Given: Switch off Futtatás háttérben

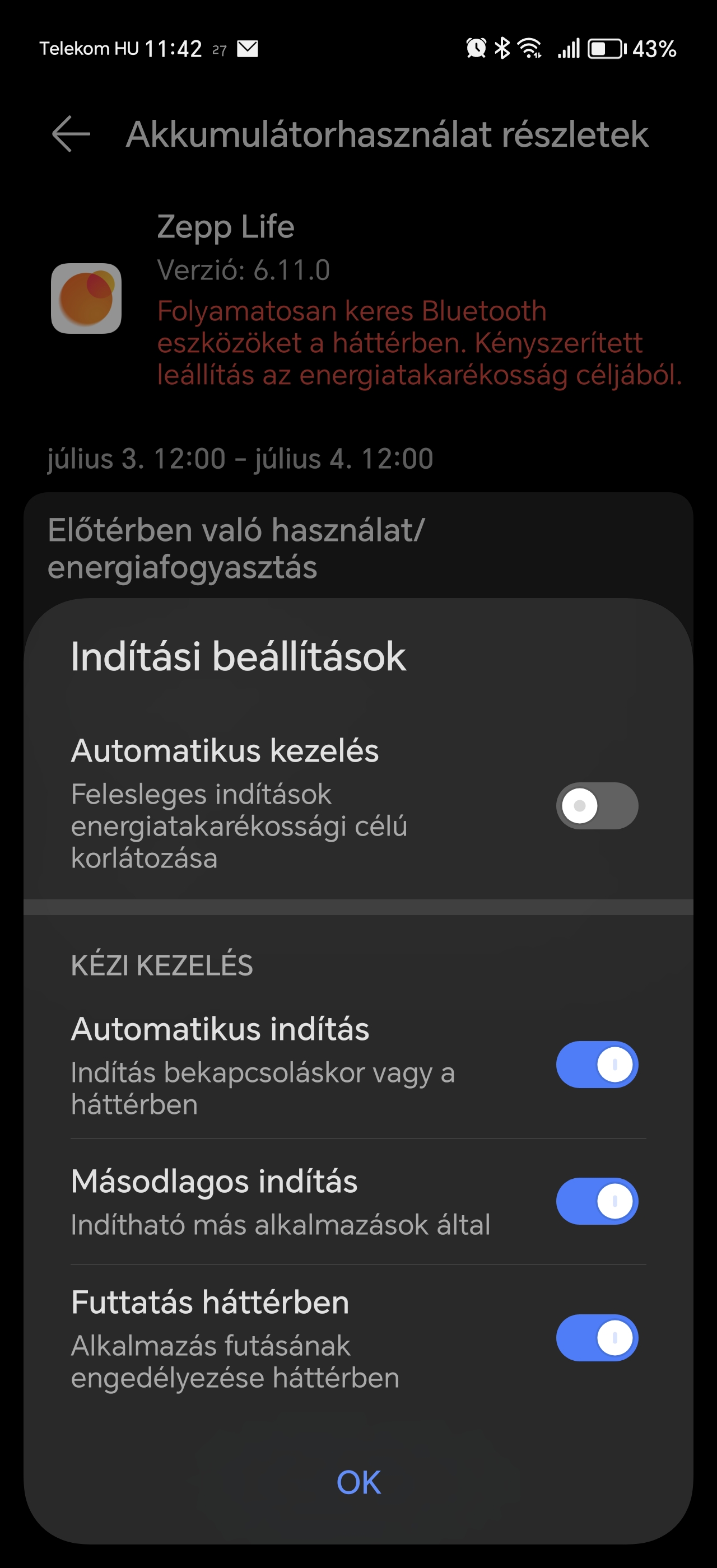Looking at the screenshot, I should 597,1337.
